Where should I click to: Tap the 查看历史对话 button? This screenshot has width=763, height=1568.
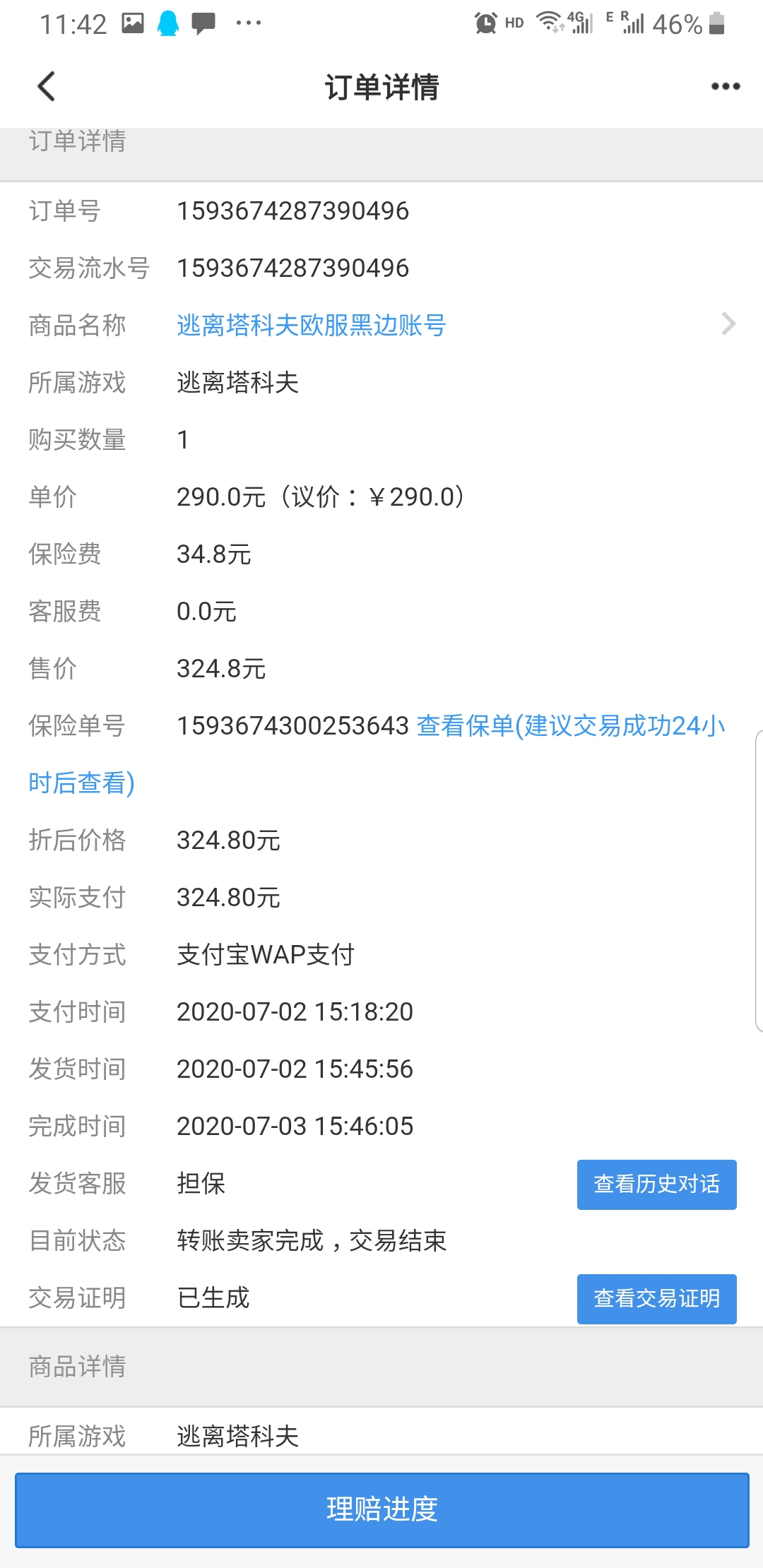656,1184
